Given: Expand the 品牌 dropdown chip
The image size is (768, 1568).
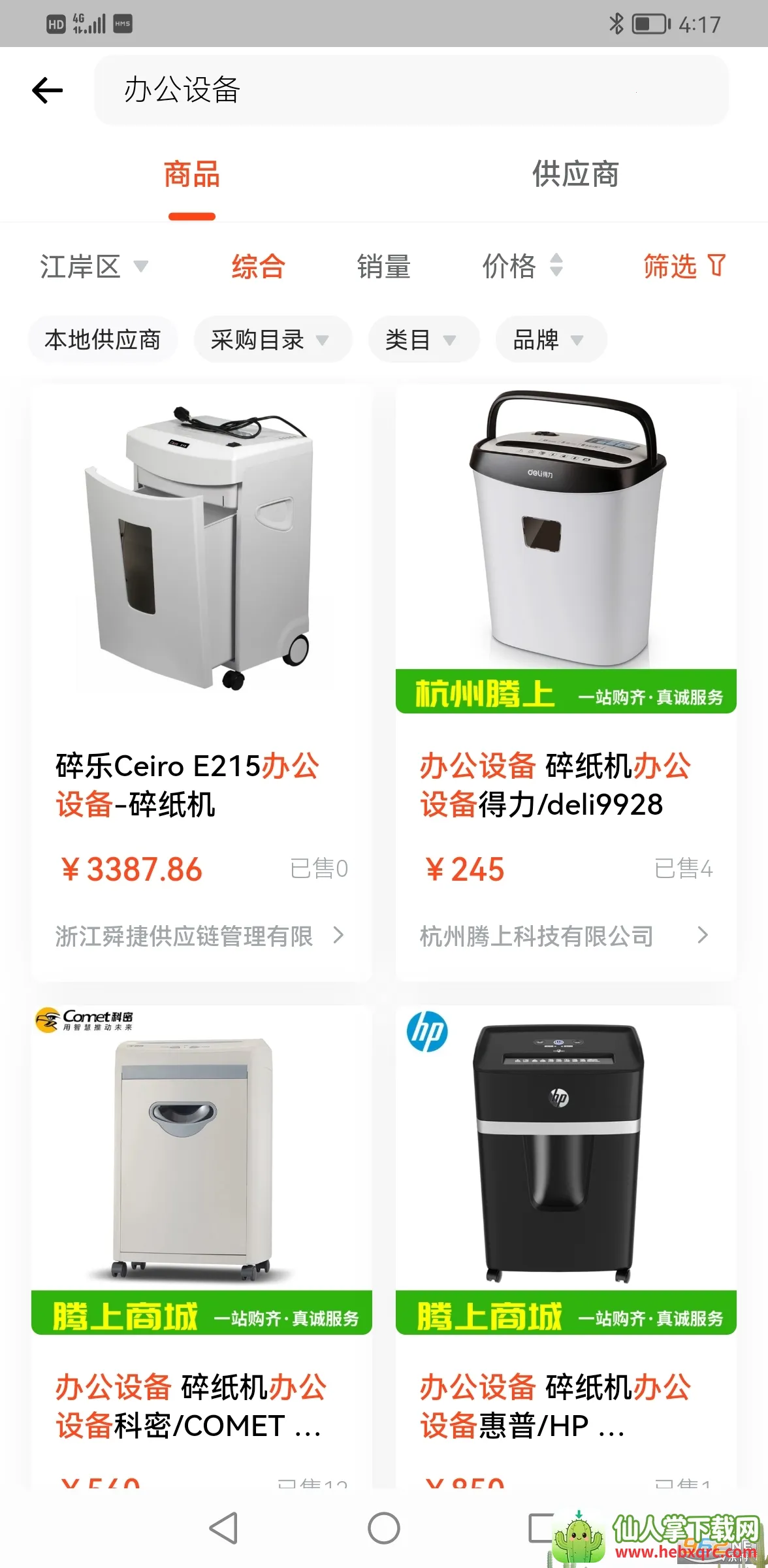Looking at the screenshot, I should pos(549,340).
